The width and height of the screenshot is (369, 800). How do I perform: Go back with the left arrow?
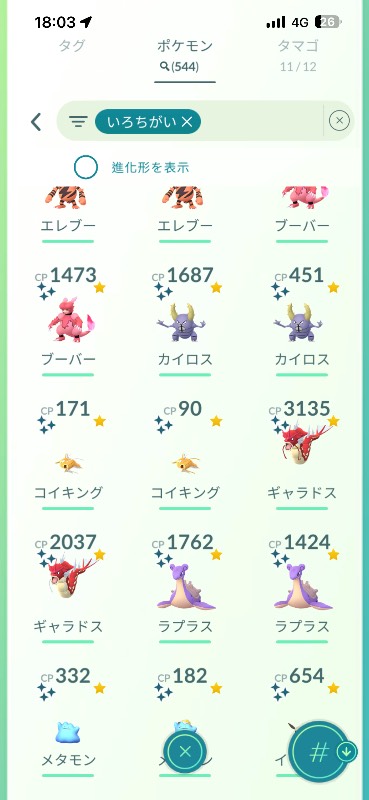pos(35,121)
